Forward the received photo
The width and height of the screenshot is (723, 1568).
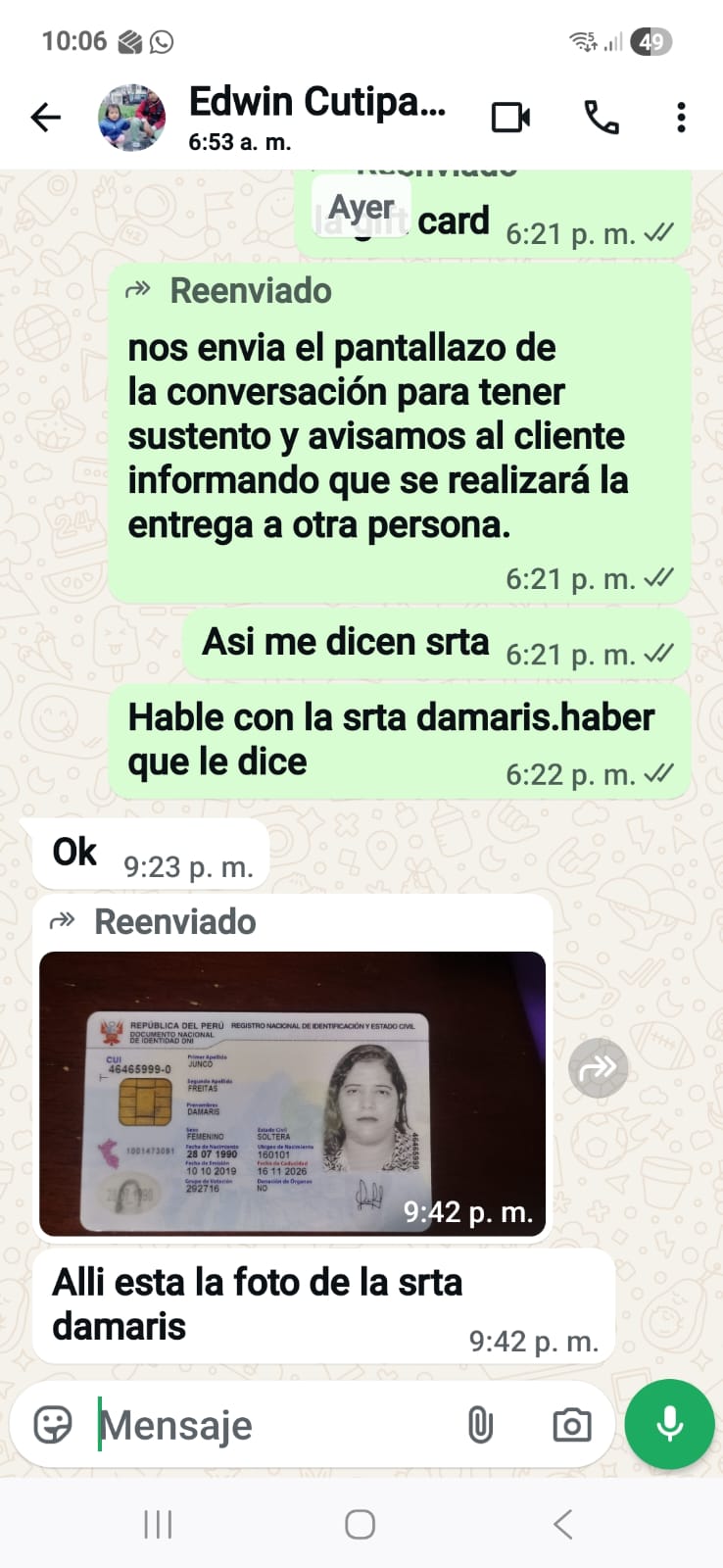[x=598, y=1067]
